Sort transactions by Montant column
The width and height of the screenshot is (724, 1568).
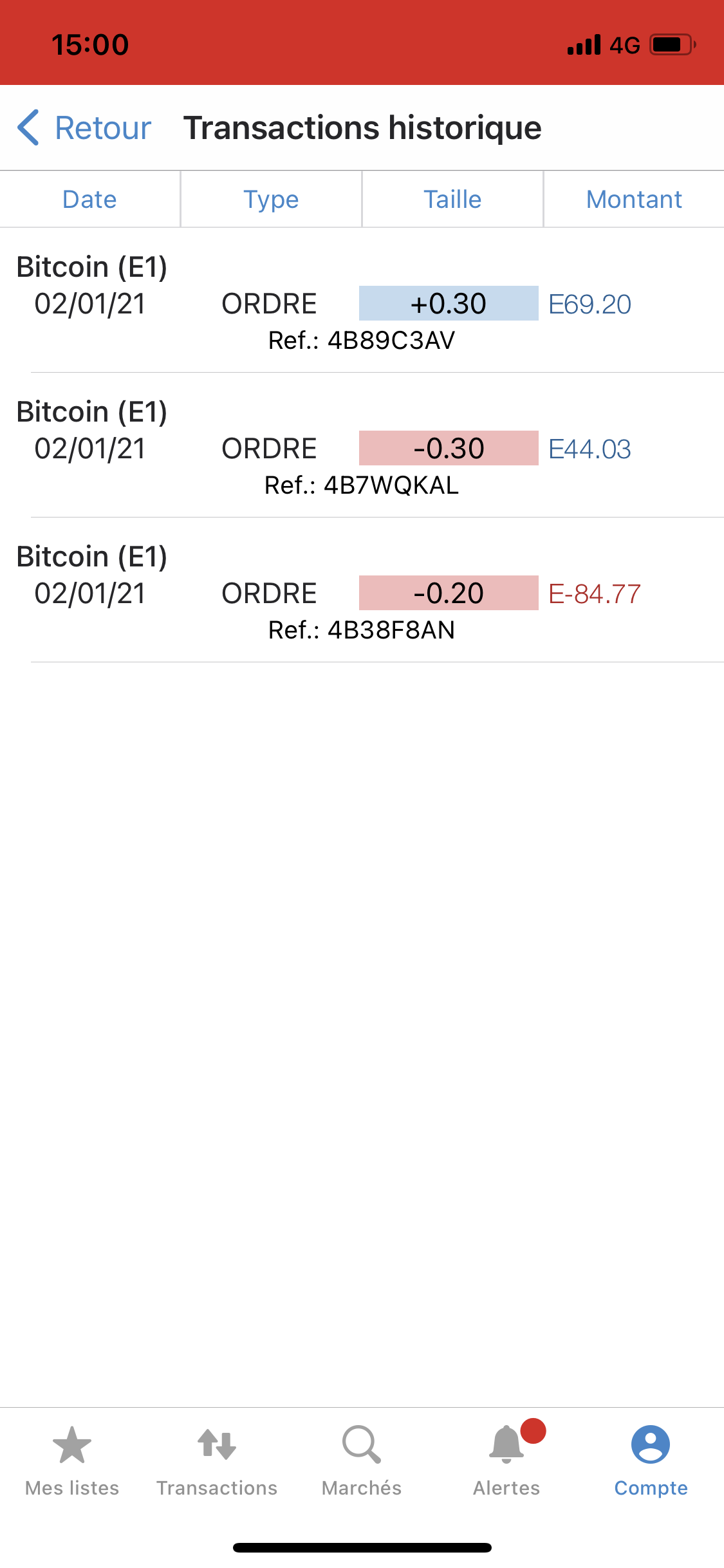click(x=634, y=200)
